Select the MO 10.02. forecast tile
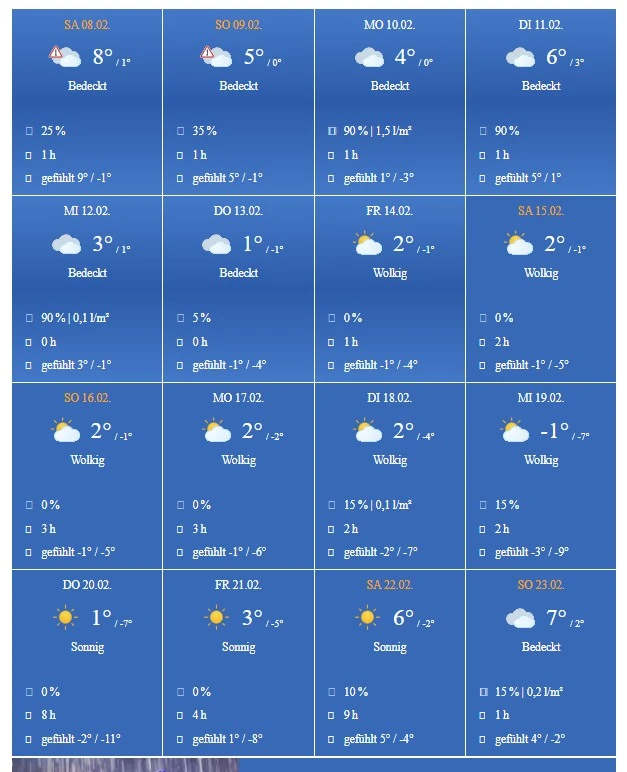Image resolution: width=627 pixels, height=772 pixels. point(390,102)
